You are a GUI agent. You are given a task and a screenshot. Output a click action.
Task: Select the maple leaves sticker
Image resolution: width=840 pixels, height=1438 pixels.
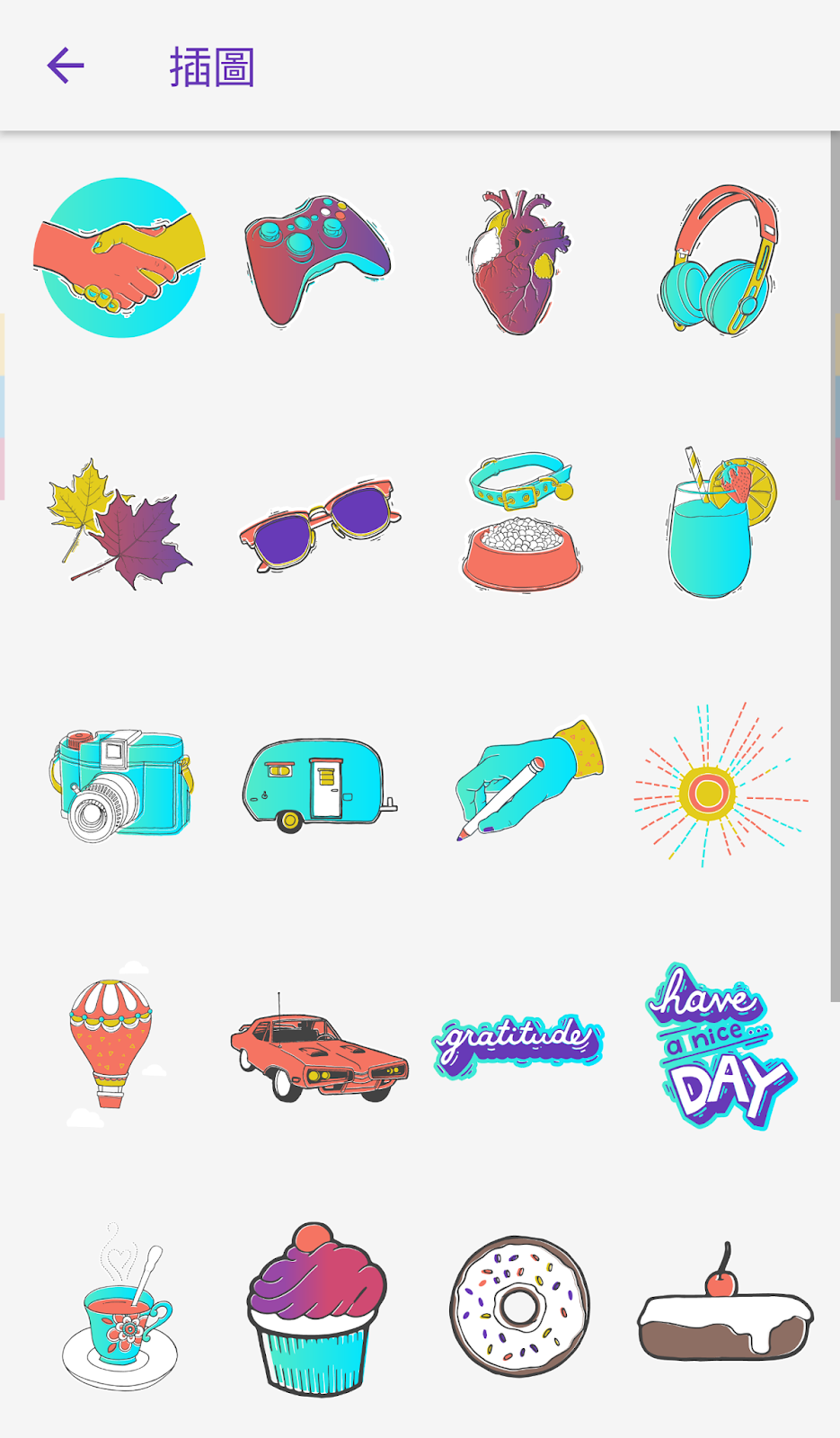point(119,525)
